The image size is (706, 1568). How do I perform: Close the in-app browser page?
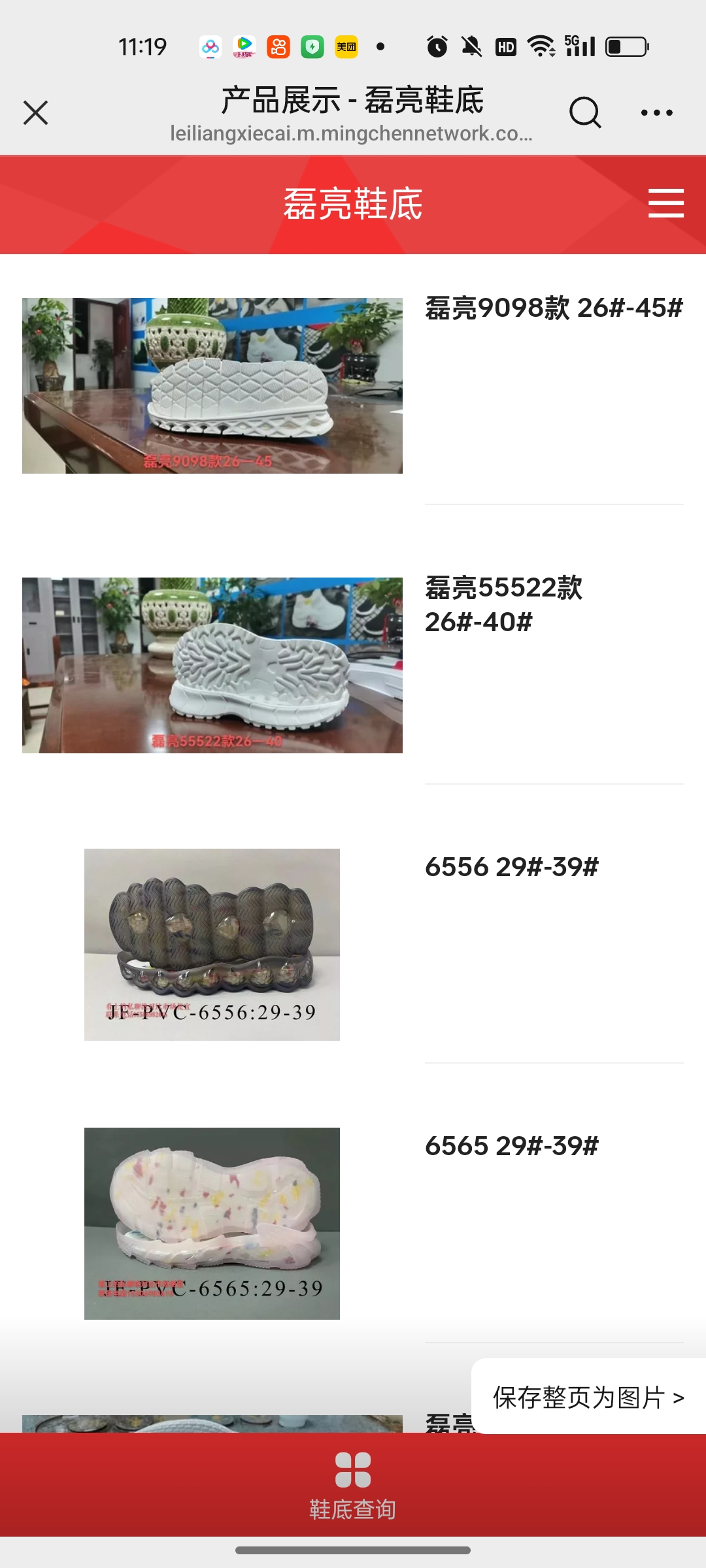[x=35, y=112]
